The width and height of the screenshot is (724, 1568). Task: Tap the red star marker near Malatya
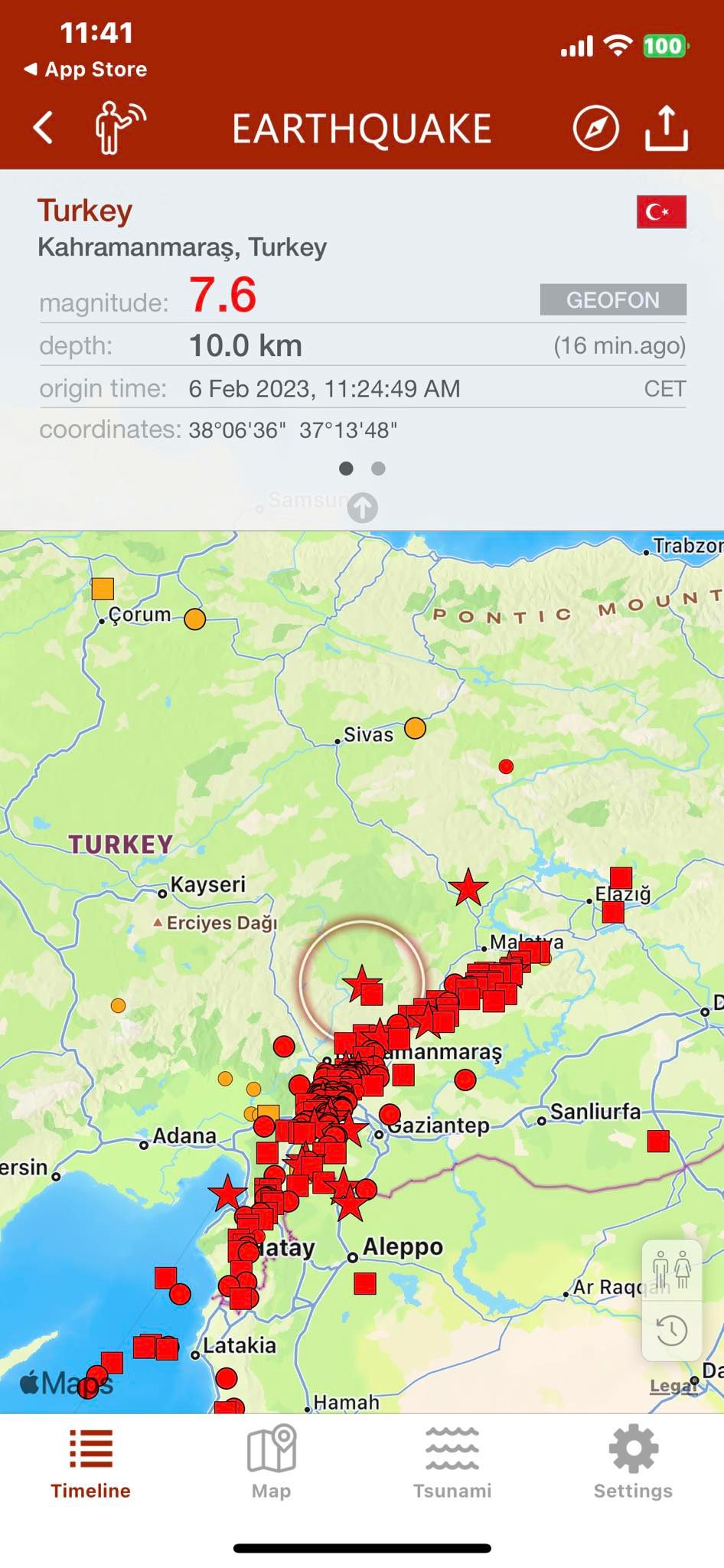pos(468,888)
